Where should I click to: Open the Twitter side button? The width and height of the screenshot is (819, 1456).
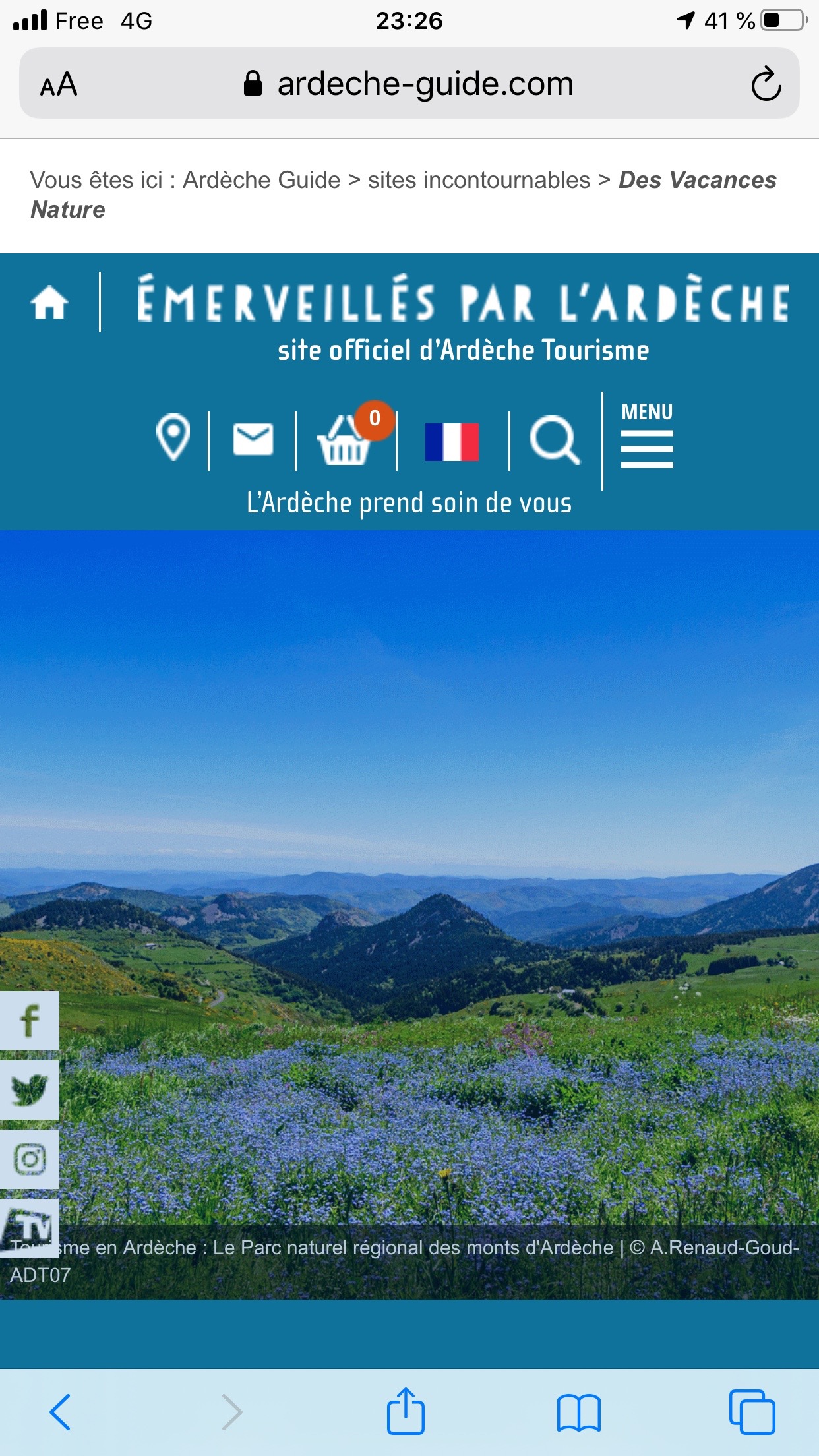click(30, 1090)
